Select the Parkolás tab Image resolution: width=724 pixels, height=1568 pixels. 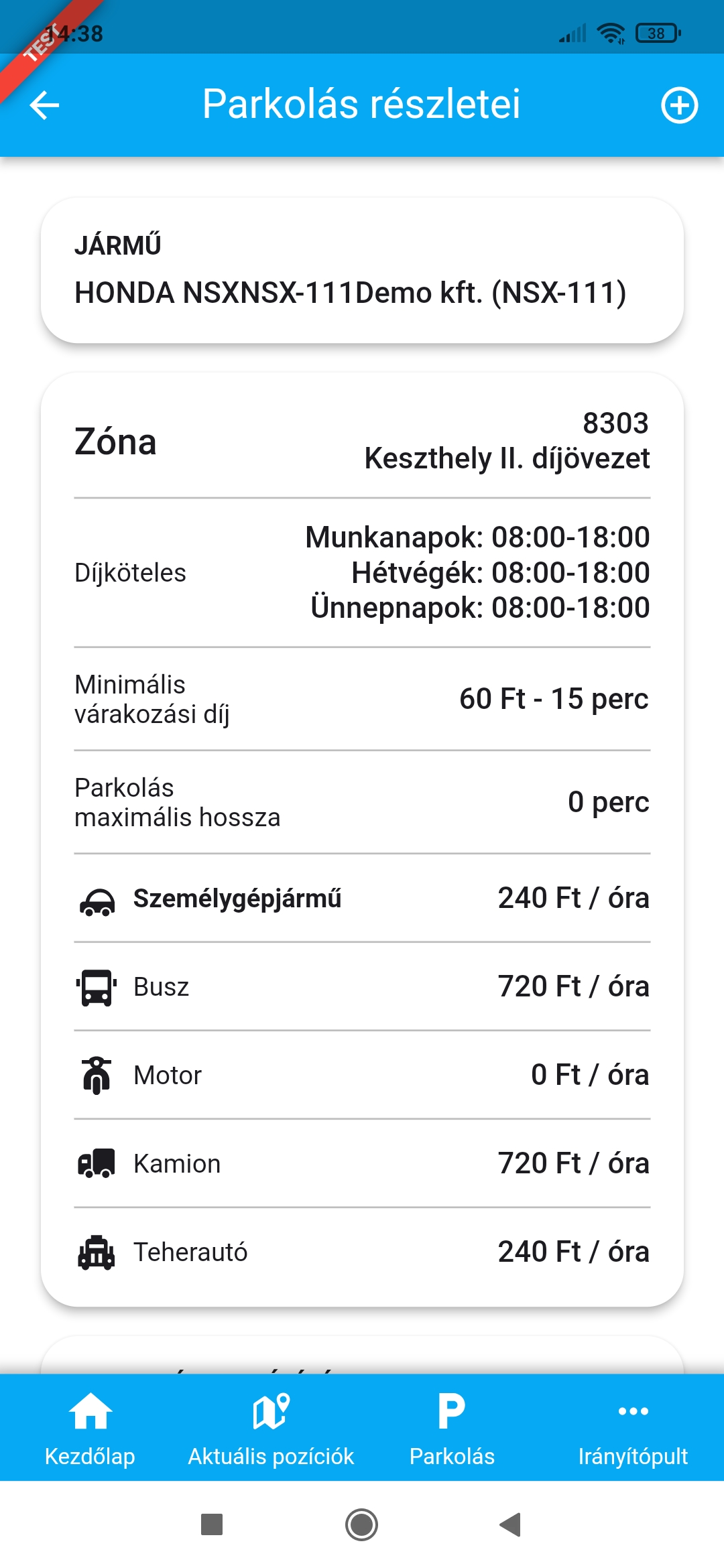(x=452, y=1428)
